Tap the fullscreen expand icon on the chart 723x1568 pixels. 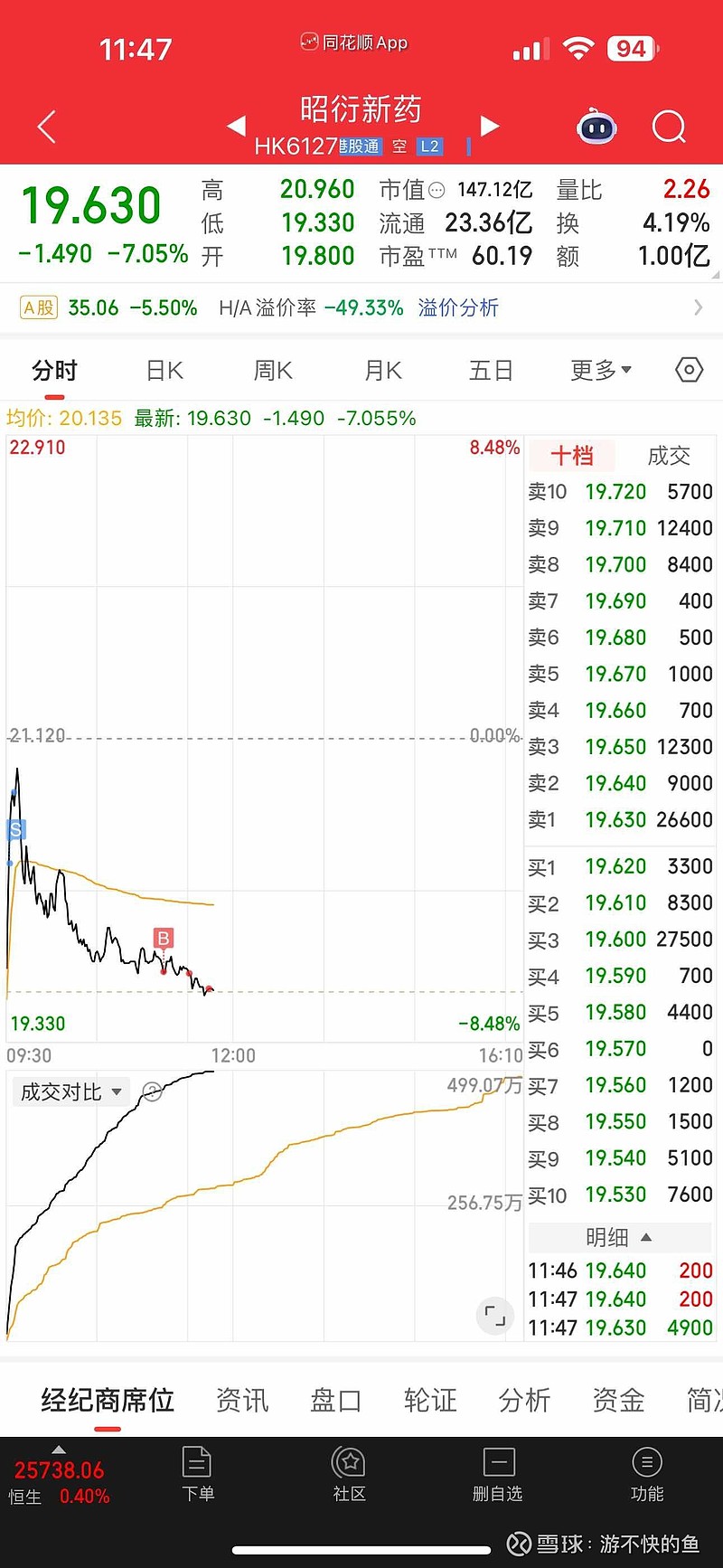point(494,1316)
